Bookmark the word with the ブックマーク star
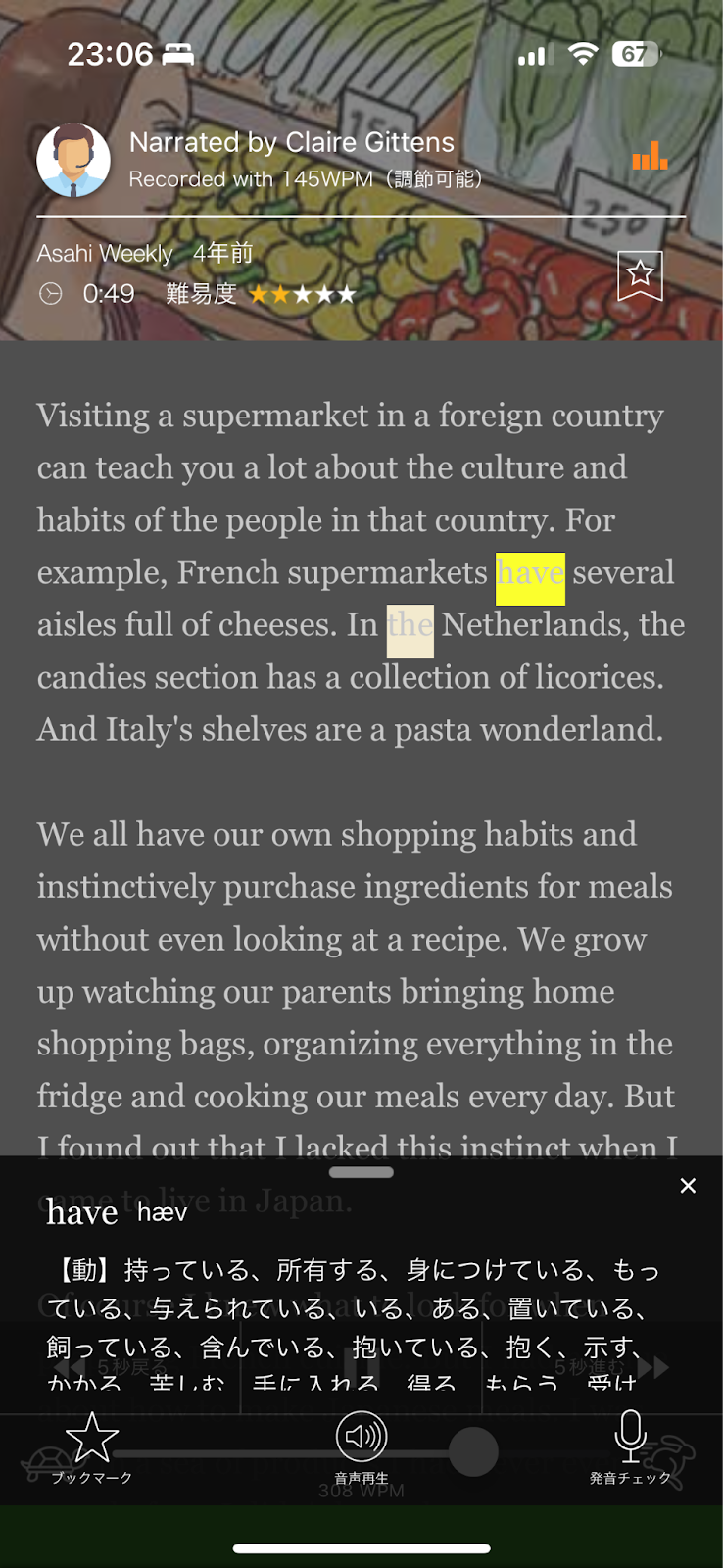The image size is (723, 1568). point(92,1447)
